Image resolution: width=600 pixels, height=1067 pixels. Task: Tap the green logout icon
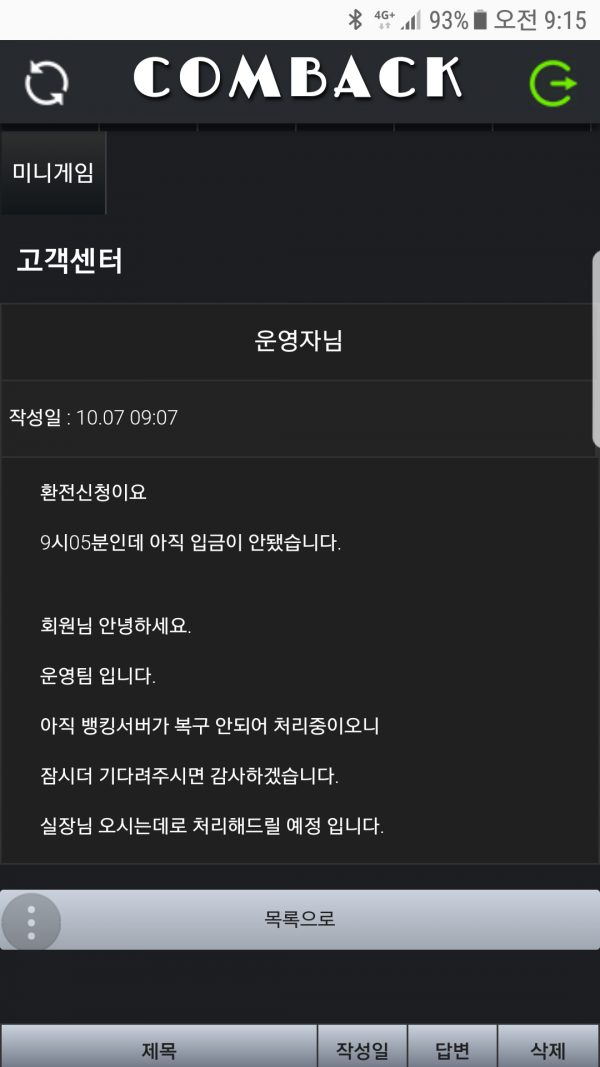(552, 83)
